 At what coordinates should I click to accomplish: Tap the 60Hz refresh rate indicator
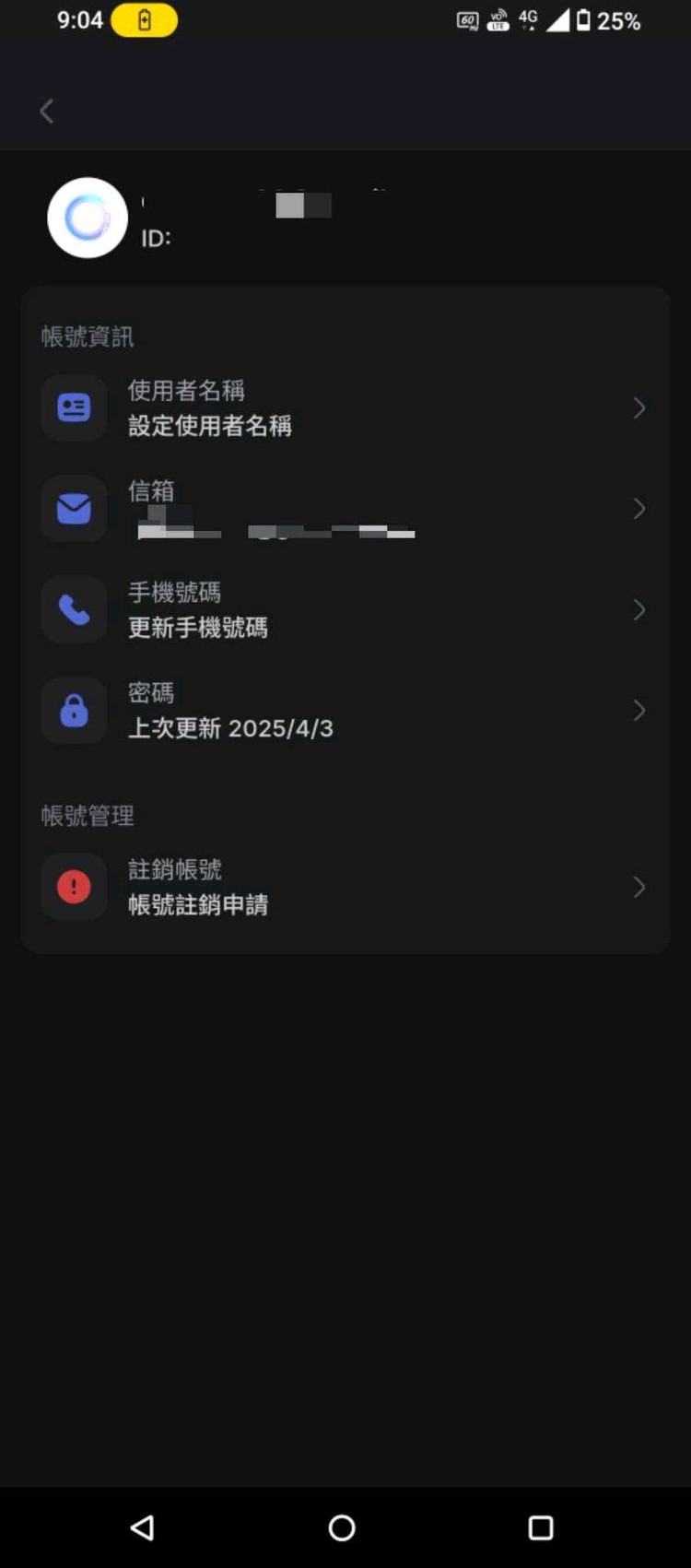point(466,19)
